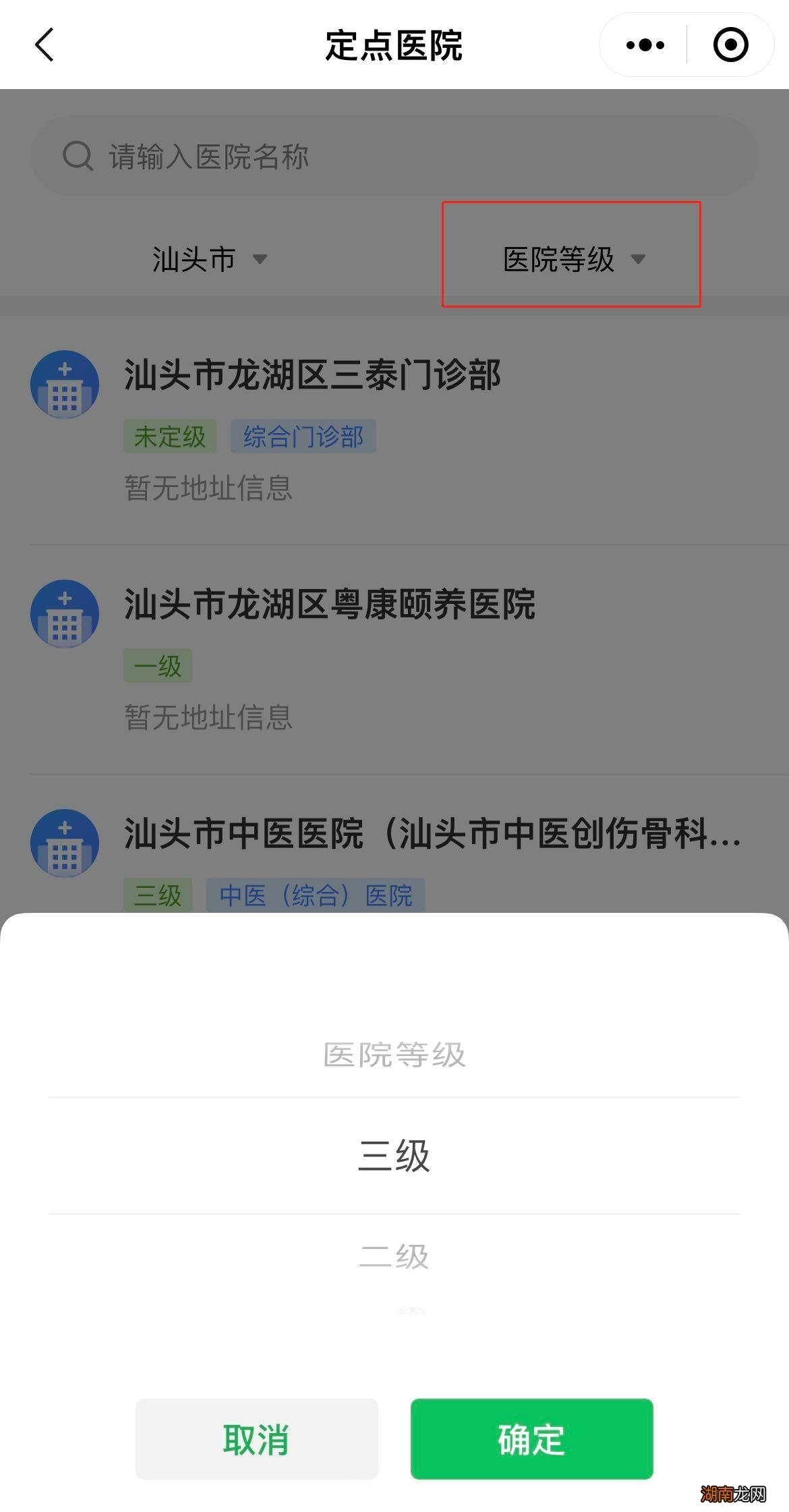
Task: Tap the 综合门诊部 blue category tag
Action: tap(302, 437)
